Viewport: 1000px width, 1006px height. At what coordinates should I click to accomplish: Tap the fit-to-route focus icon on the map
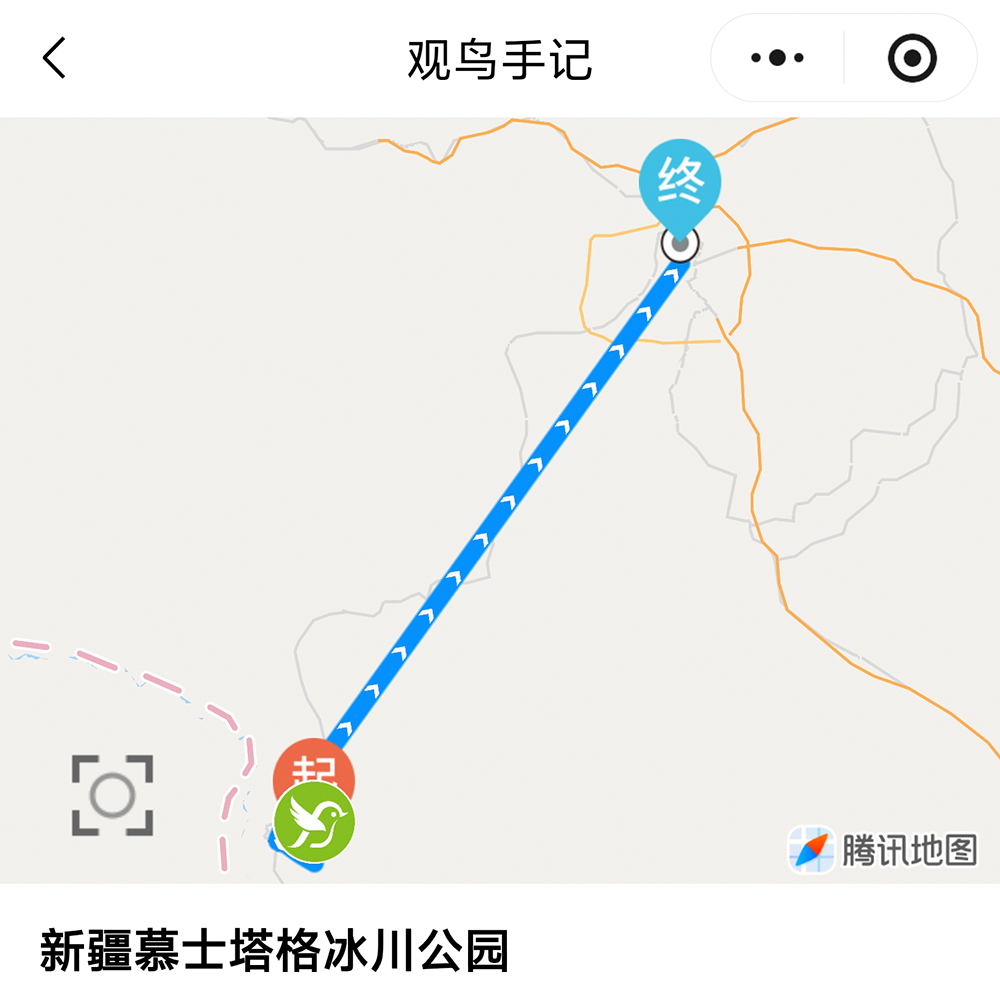(x=112, y=795)
